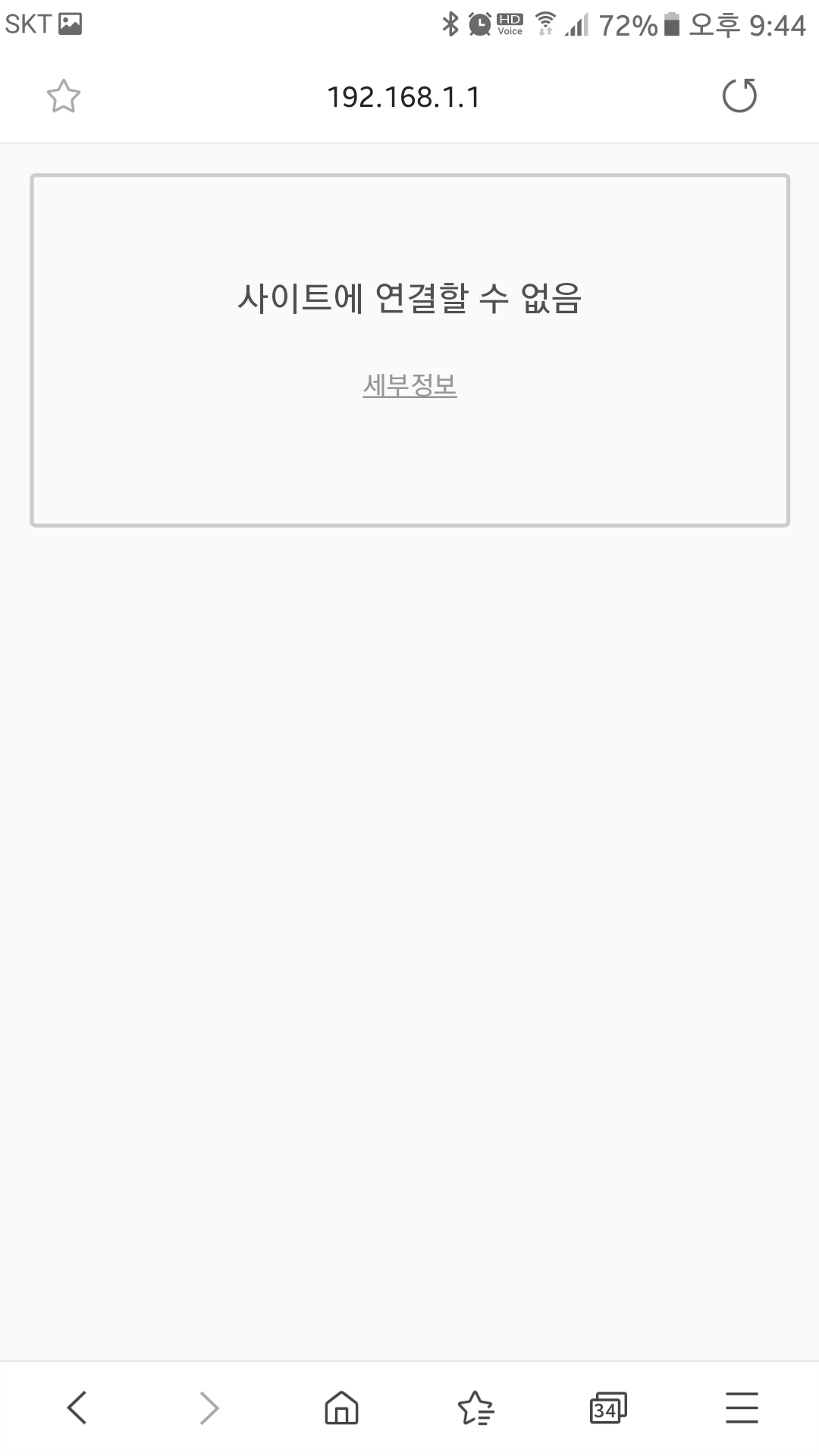Open the browser menu
Image resolution: width=819 pixels, height=1456 pixels.
(x=741, y=1408)
